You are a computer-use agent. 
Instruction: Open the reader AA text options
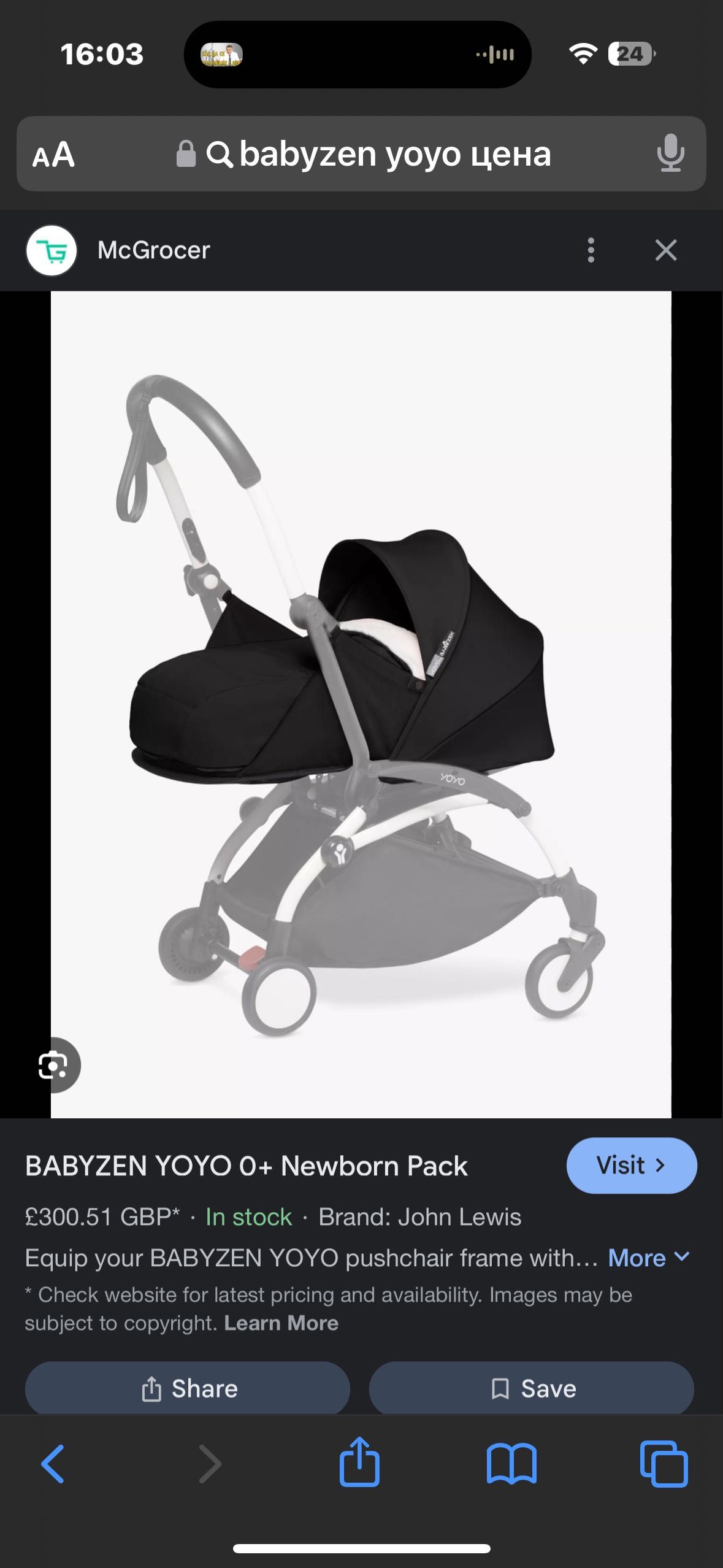[x=53, y=155]
